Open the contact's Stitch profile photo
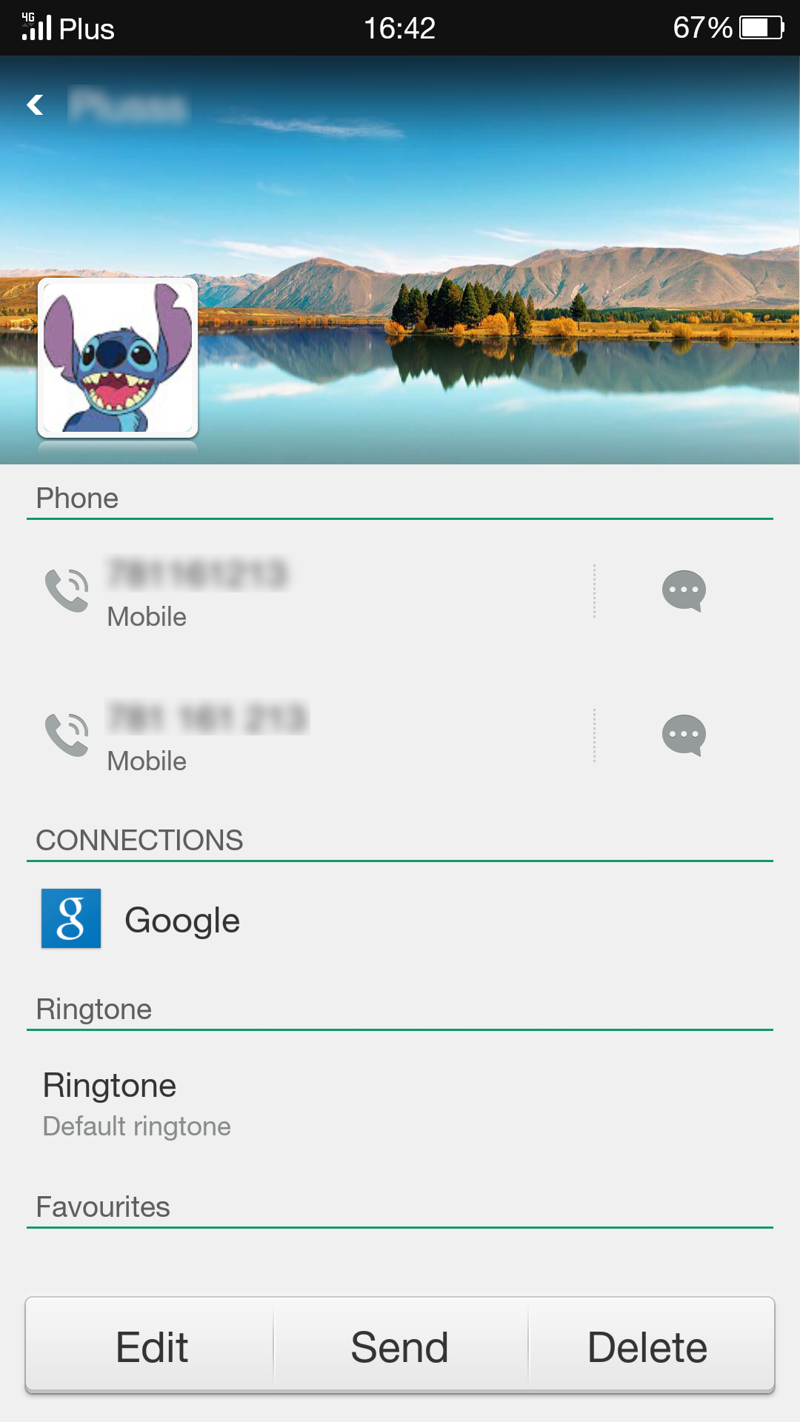The image size is (800, 1422). pos(118,359)
